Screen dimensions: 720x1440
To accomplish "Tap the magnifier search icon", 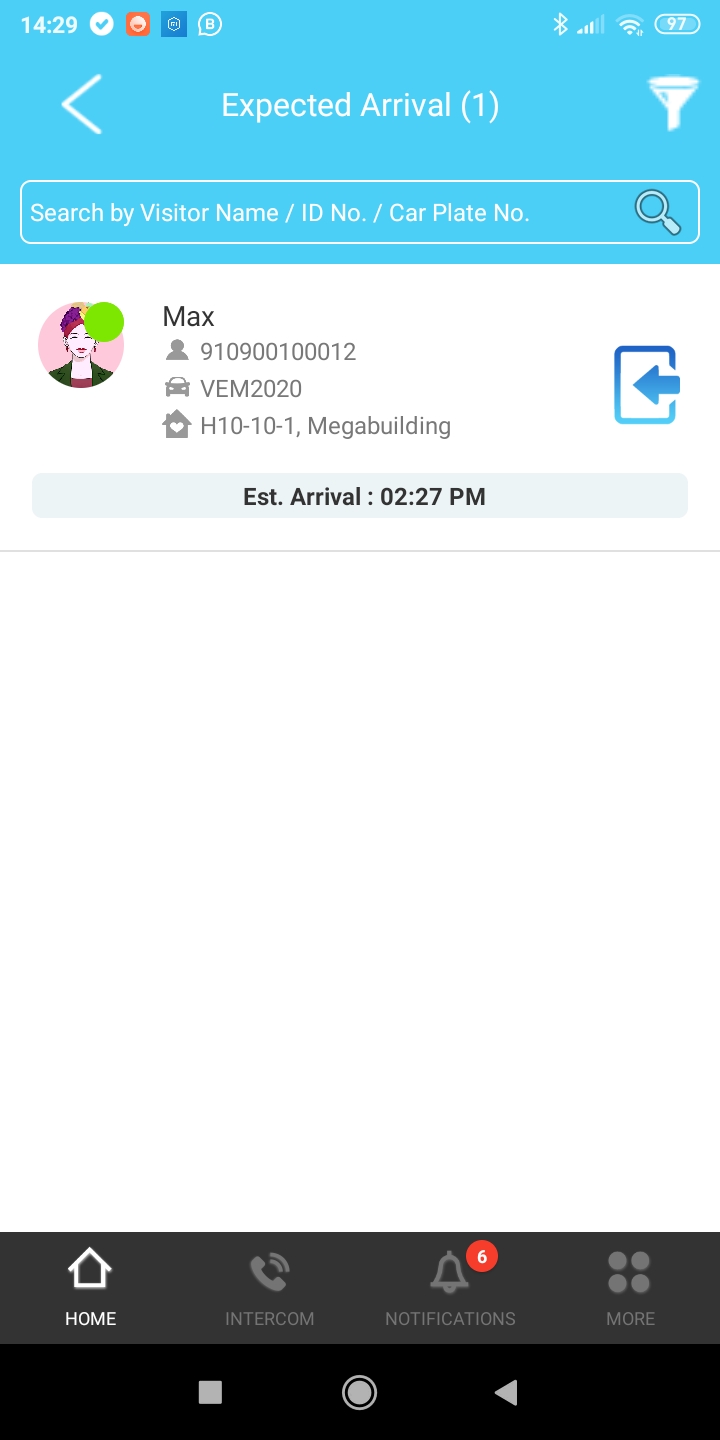I will click(x=657, y=212).
